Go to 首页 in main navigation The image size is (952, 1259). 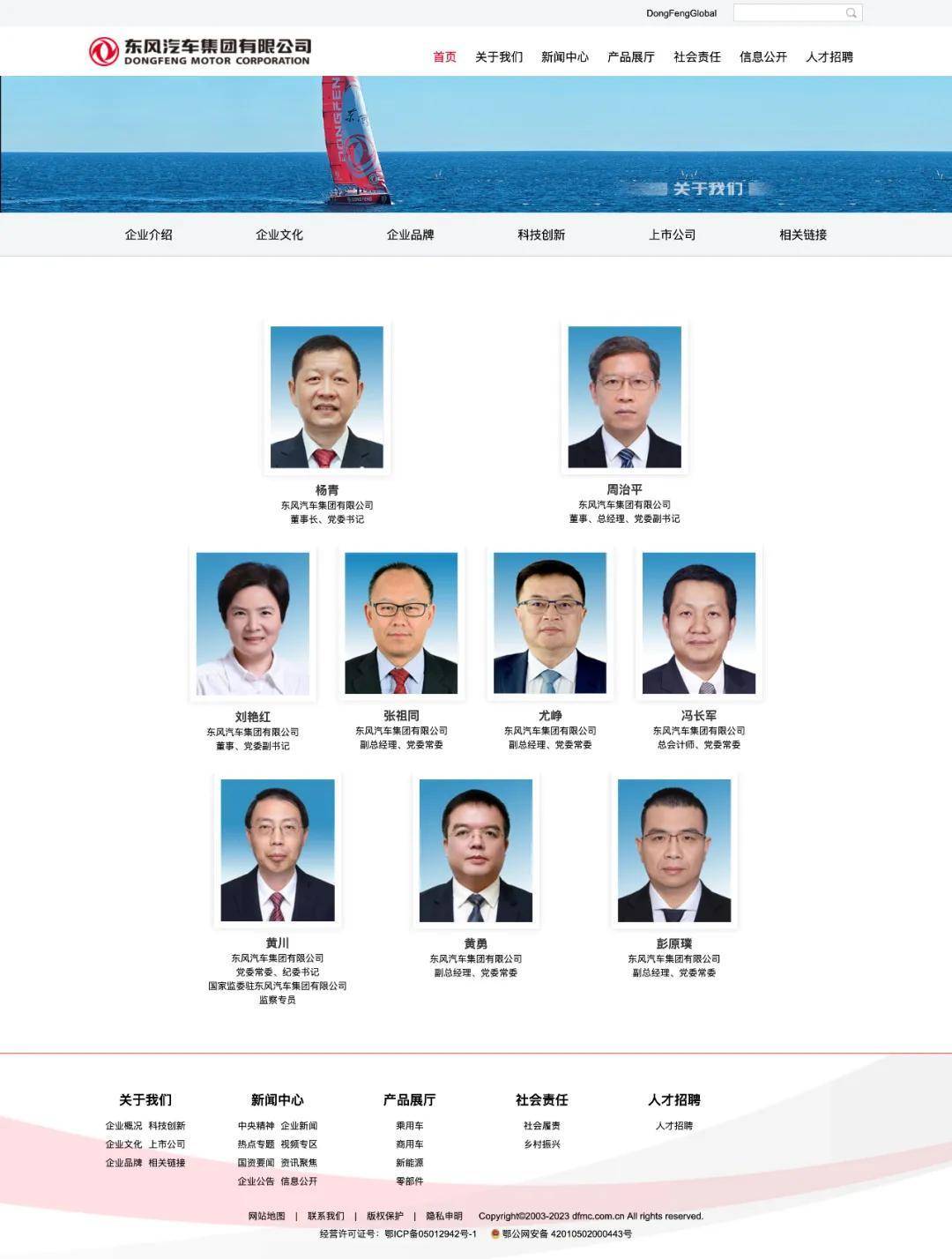[x=444, y=57]
